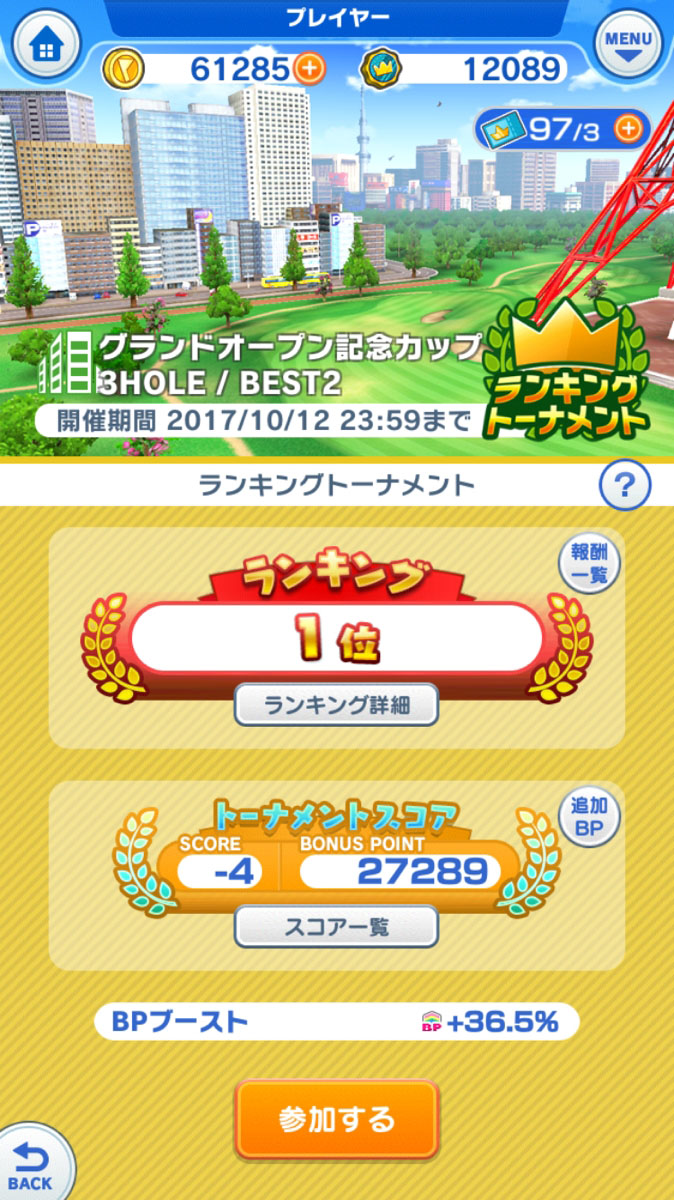Add more tickets with plus icon
Image resolution: width=674 pixels, height=1200 pixels.
[628, 129]
